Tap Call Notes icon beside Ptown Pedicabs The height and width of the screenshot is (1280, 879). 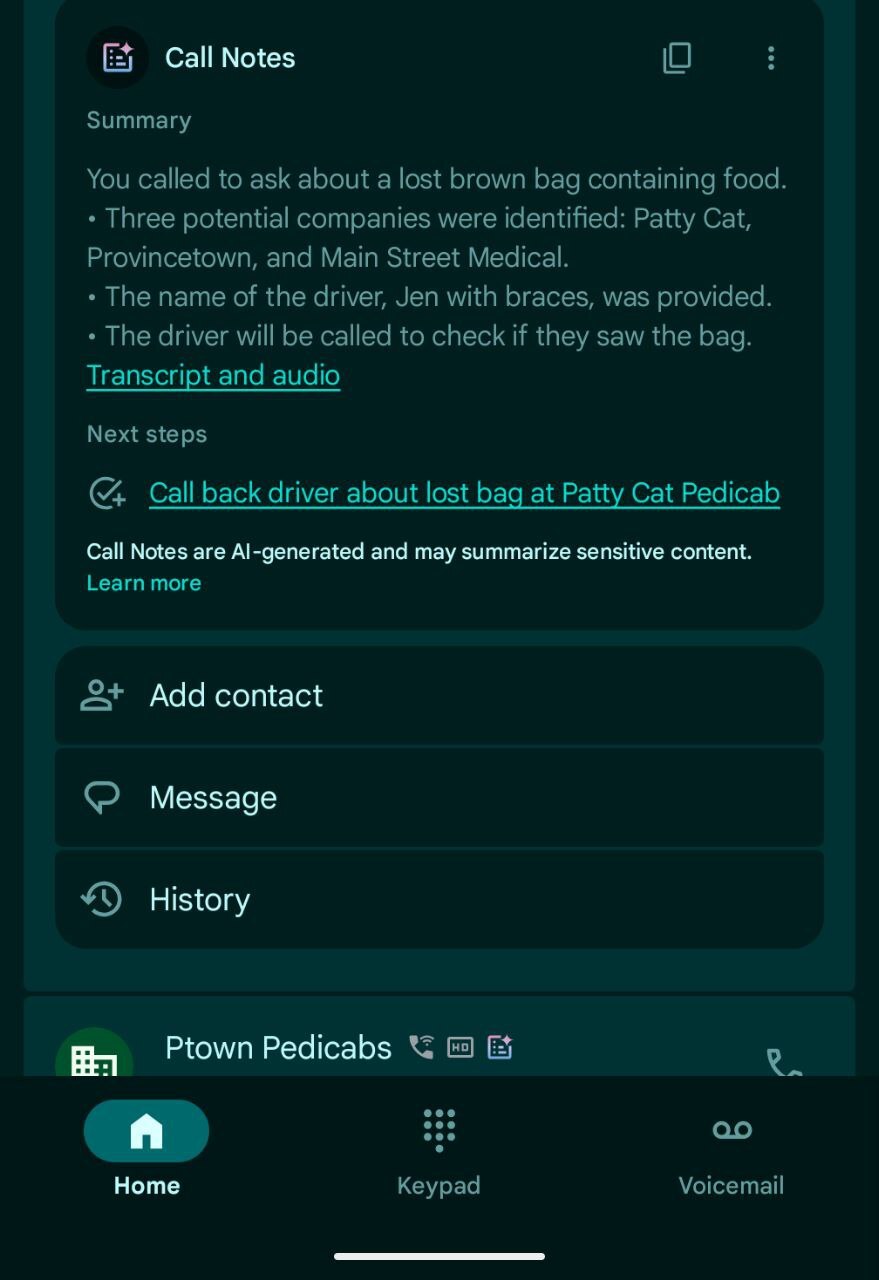tap(499, 1046)
